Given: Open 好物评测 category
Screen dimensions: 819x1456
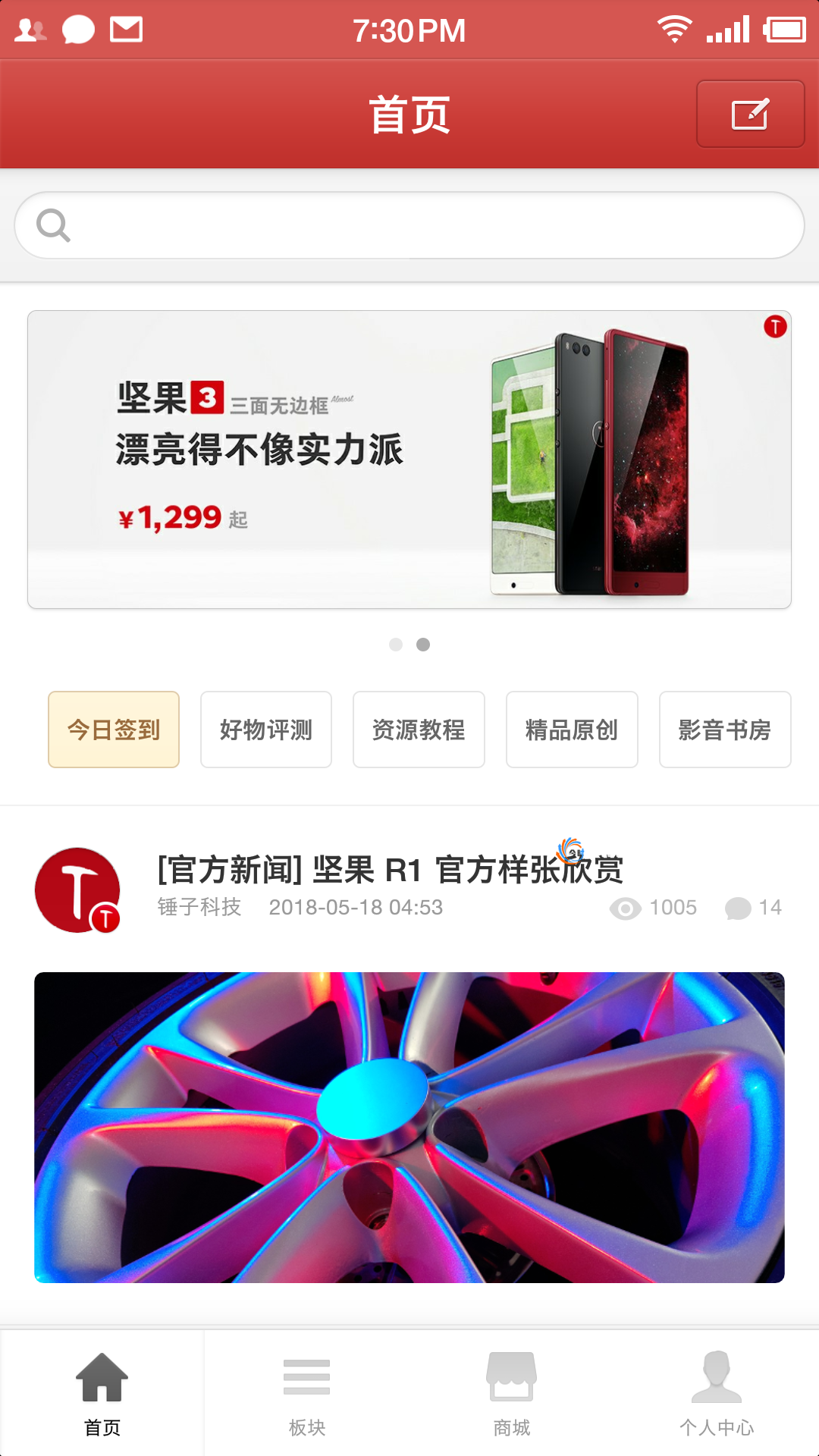Looking at the screenshot, I should [266, 730].
